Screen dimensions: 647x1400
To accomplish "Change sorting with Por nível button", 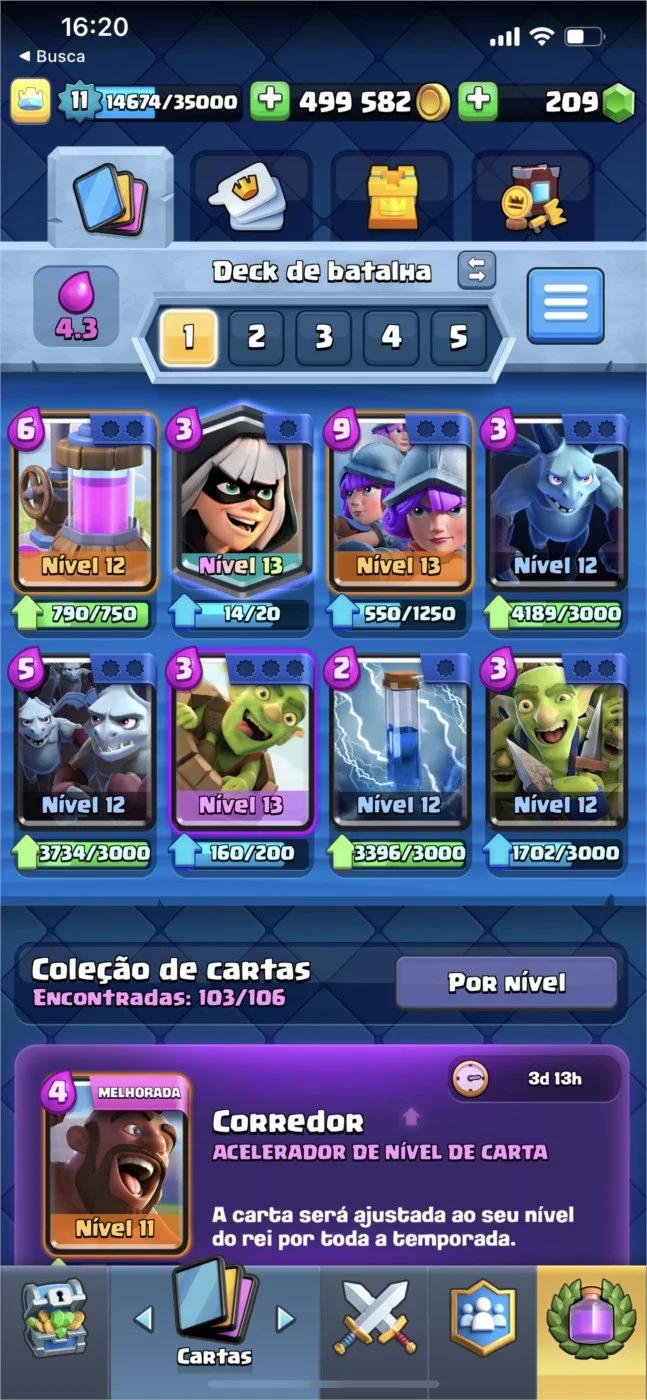I will (507, 982).
